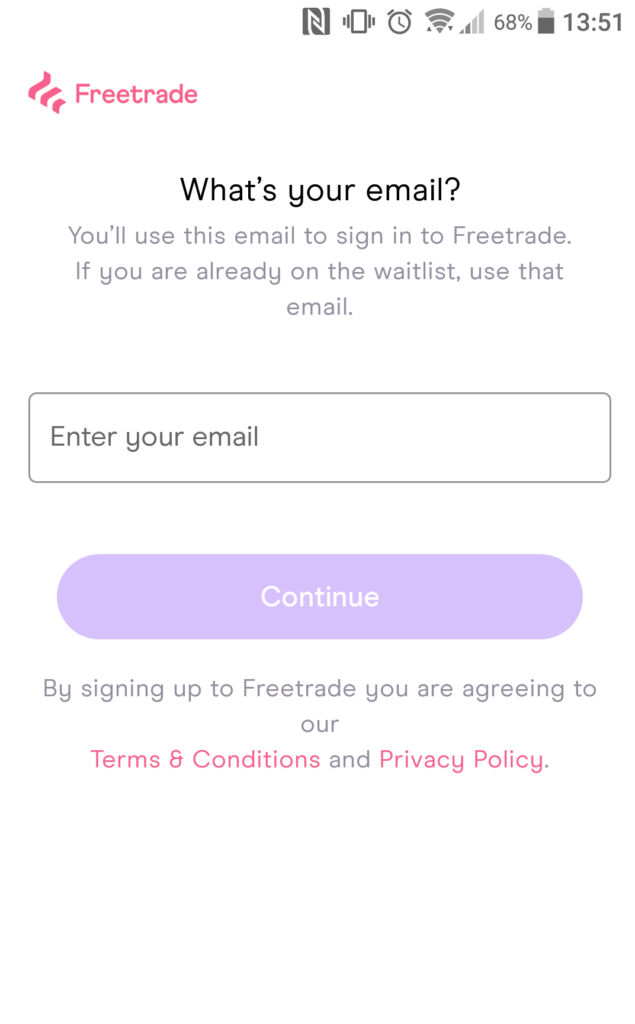The image size is (635, 1024).
Task: Continue with the email sign-up
Action: (x=319, y=597)
